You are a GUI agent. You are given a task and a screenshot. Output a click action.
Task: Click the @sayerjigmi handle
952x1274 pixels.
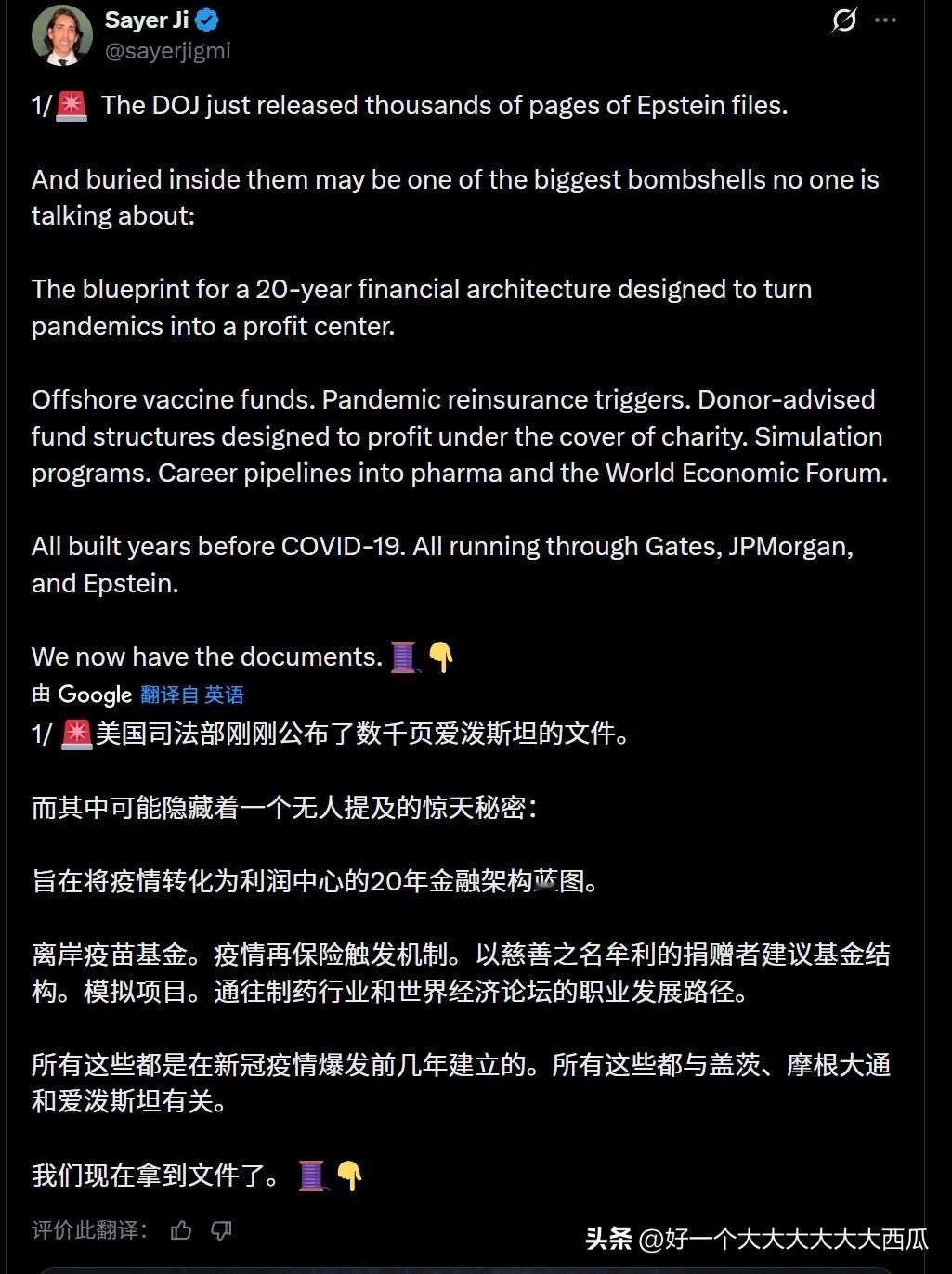pyautogui.click(x=167, y=51)
